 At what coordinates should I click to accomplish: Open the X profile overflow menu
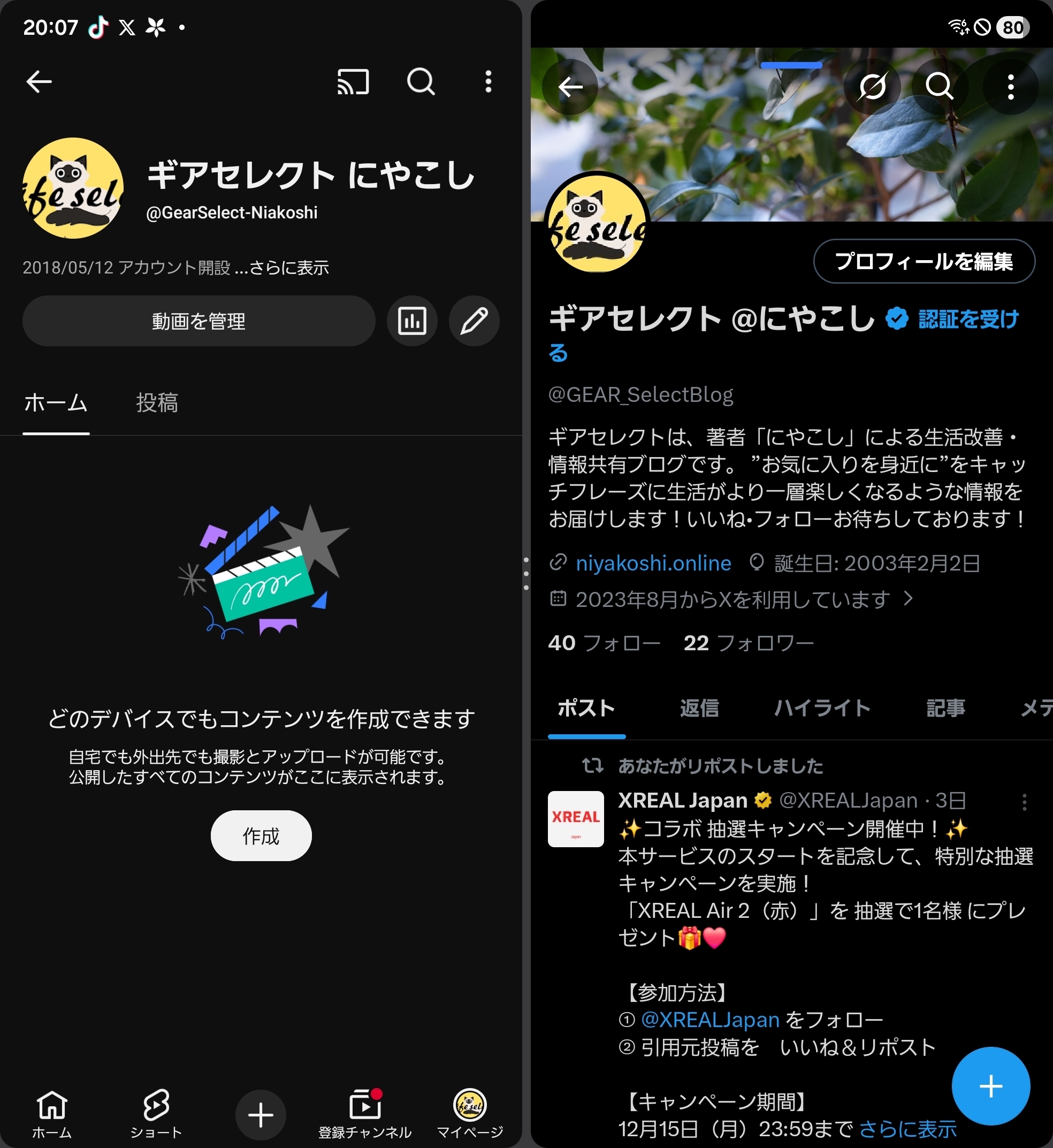pos(1010,87)
